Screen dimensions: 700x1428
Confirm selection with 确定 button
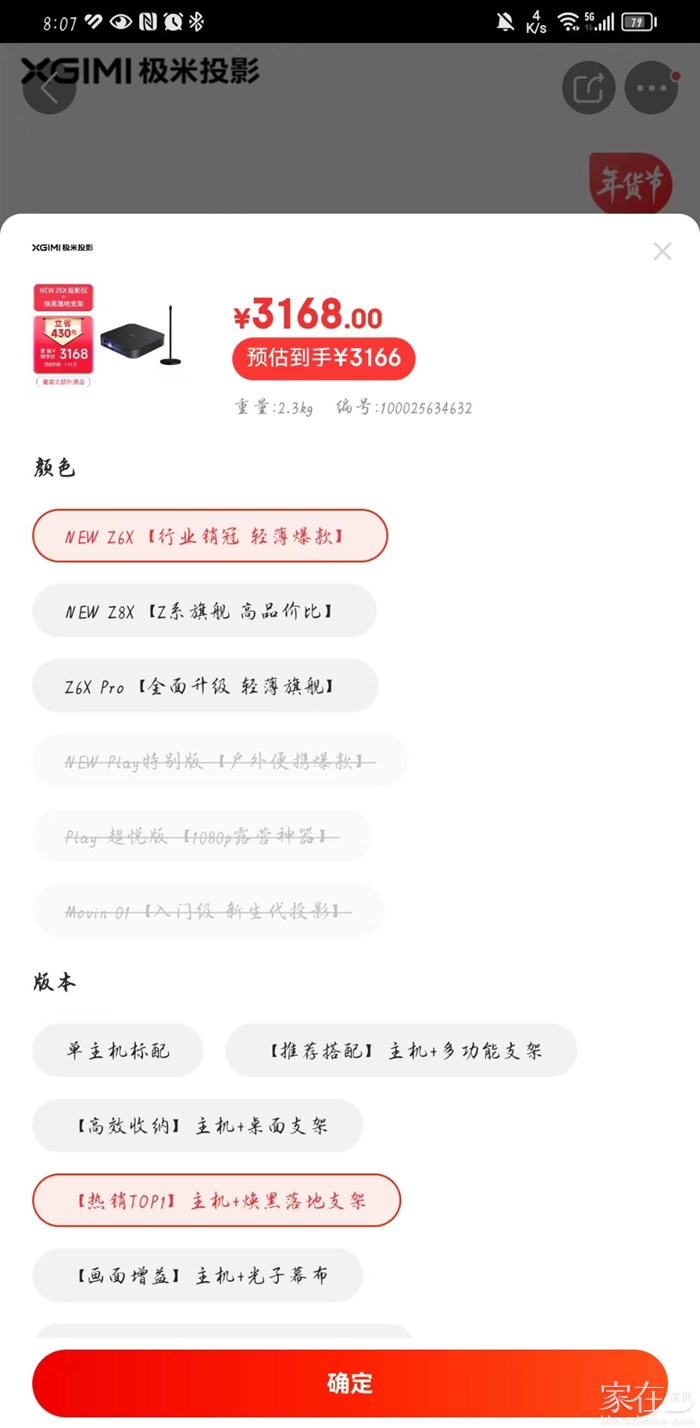click(349, 1383)
